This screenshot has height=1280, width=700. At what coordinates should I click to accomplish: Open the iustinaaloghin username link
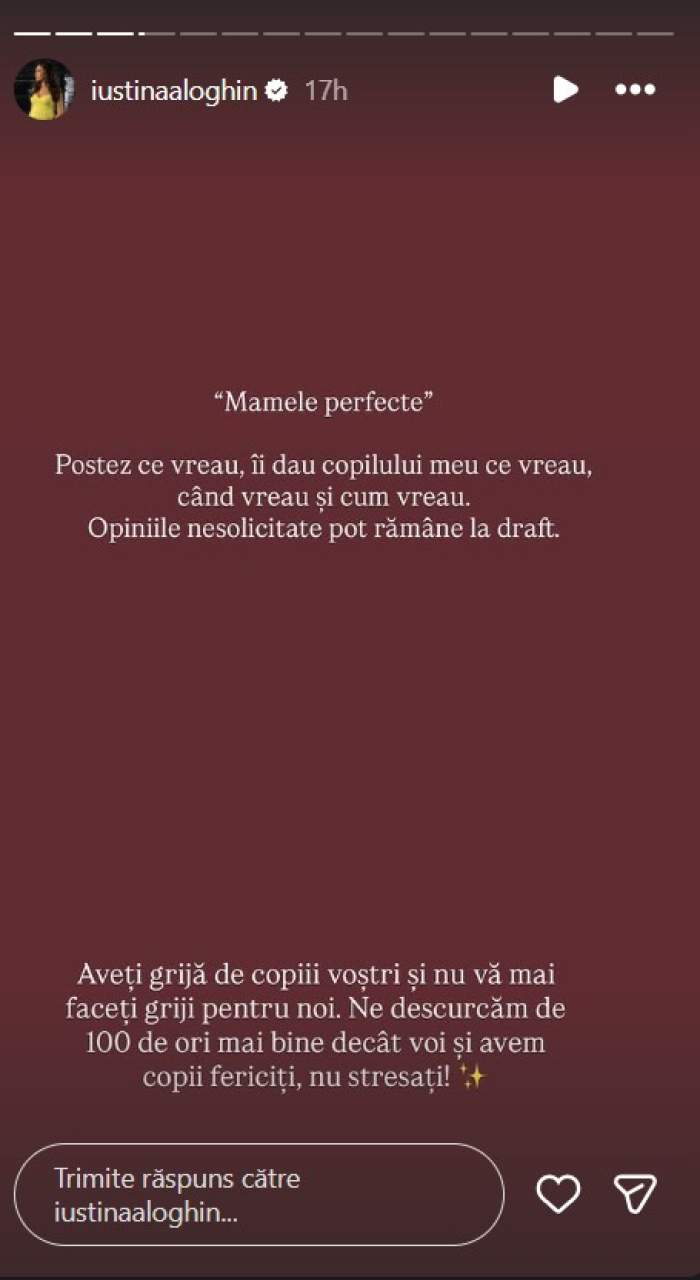coord(175,90)
